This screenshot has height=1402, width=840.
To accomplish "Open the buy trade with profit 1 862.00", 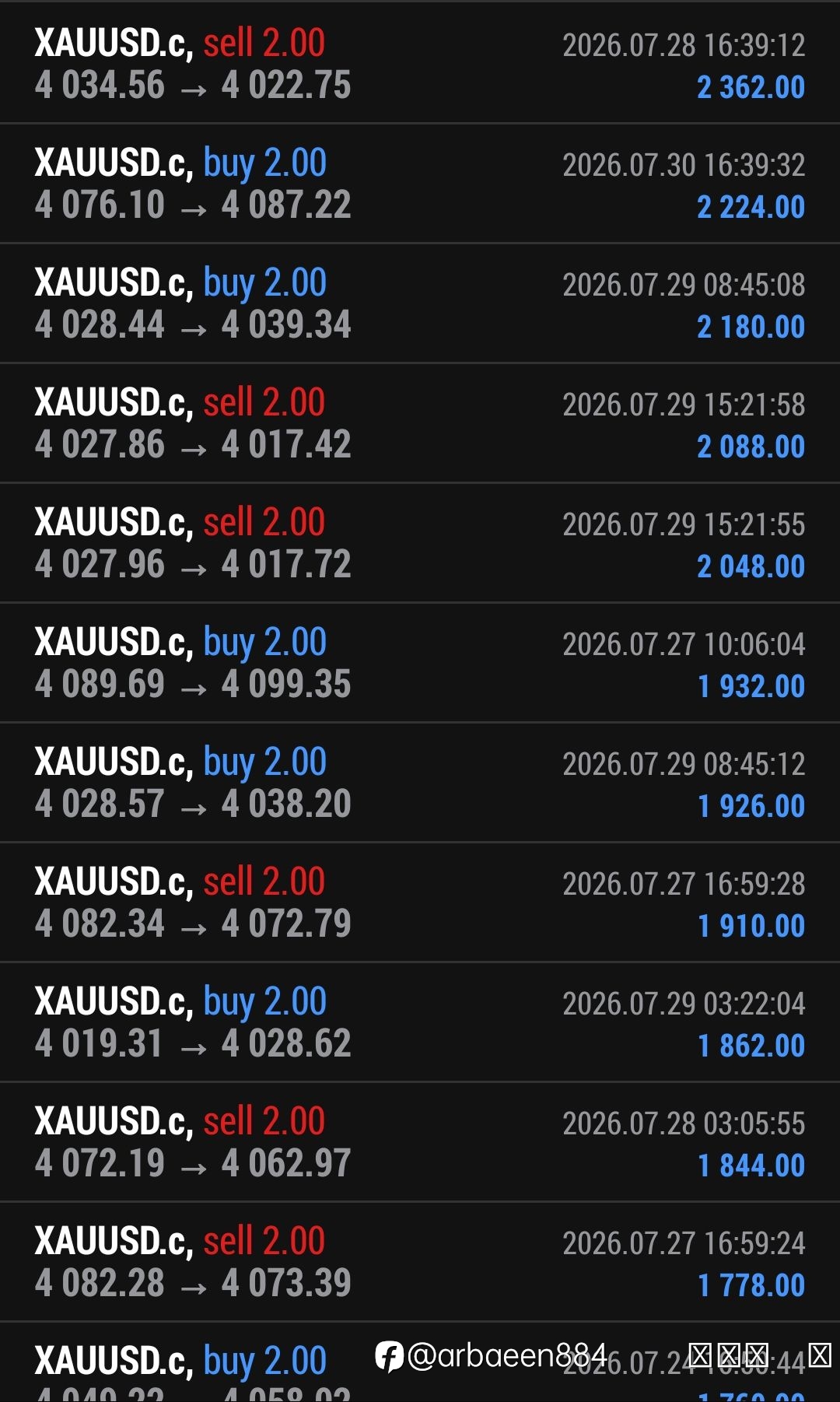I will (x=420, y=1022).
